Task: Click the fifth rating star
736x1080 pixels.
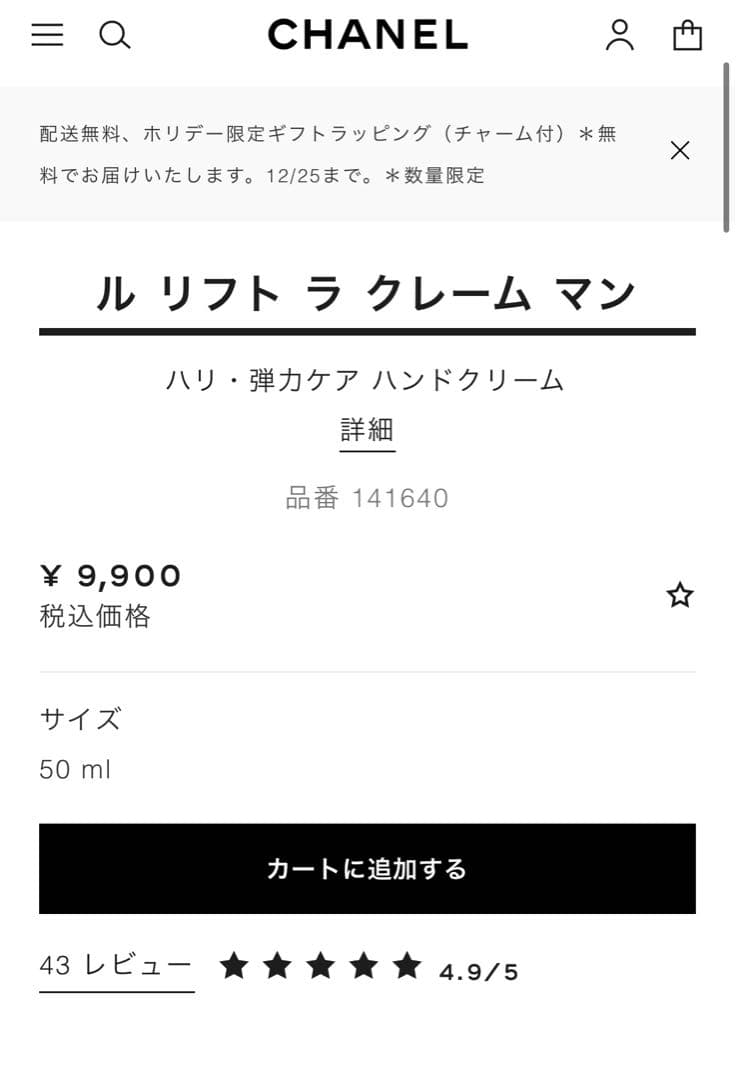Action: point(406,966)
